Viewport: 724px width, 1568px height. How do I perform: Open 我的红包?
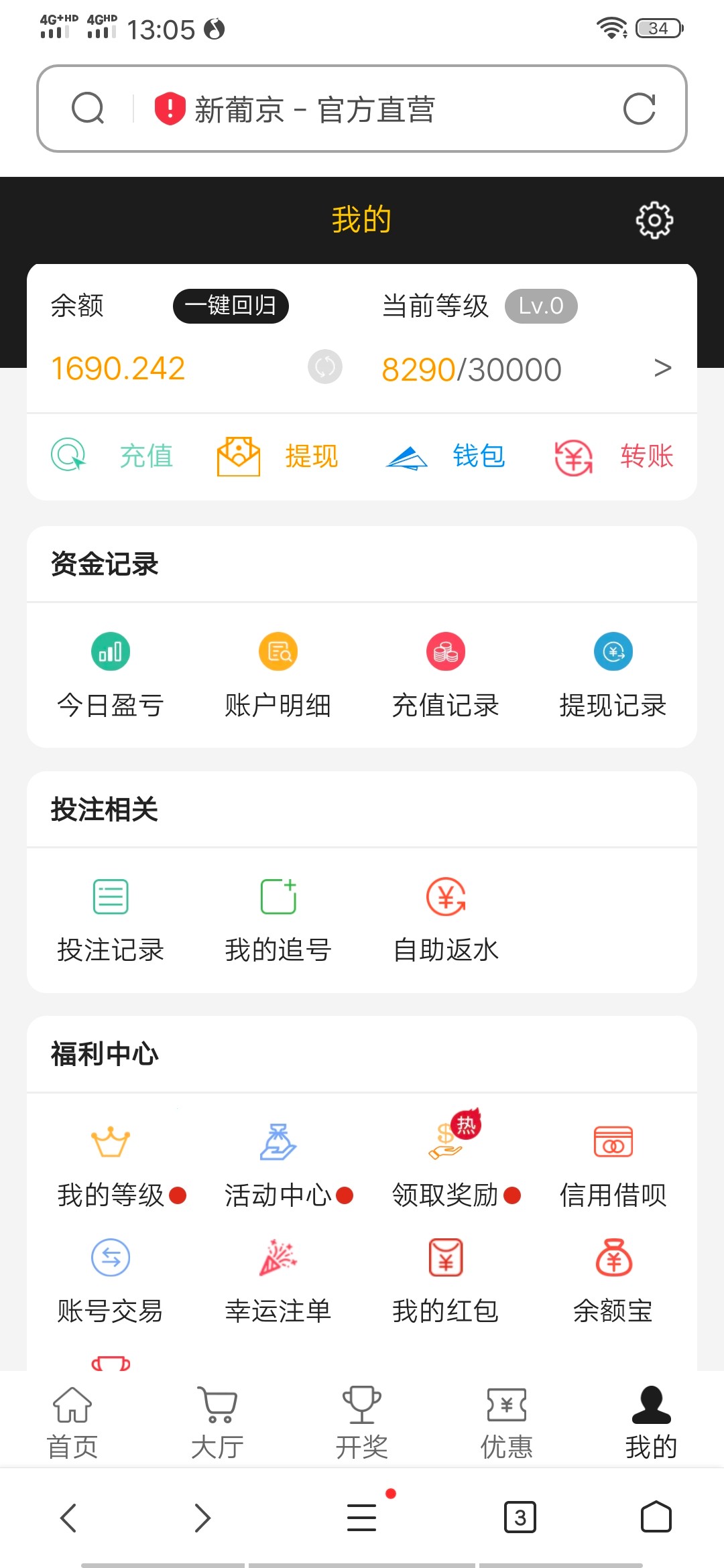tap(446, 1281)
